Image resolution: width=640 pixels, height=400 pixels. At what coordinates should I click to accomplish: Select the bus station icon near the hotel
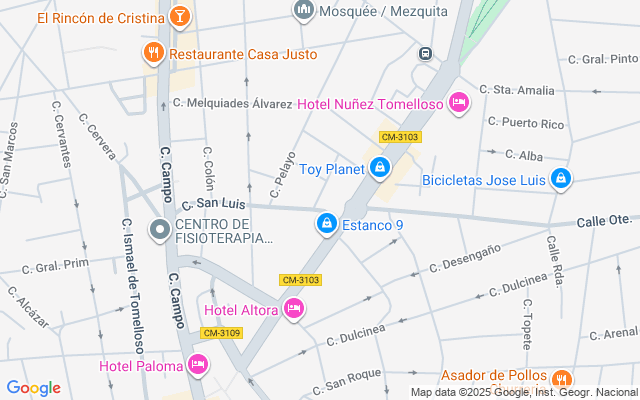425,53
